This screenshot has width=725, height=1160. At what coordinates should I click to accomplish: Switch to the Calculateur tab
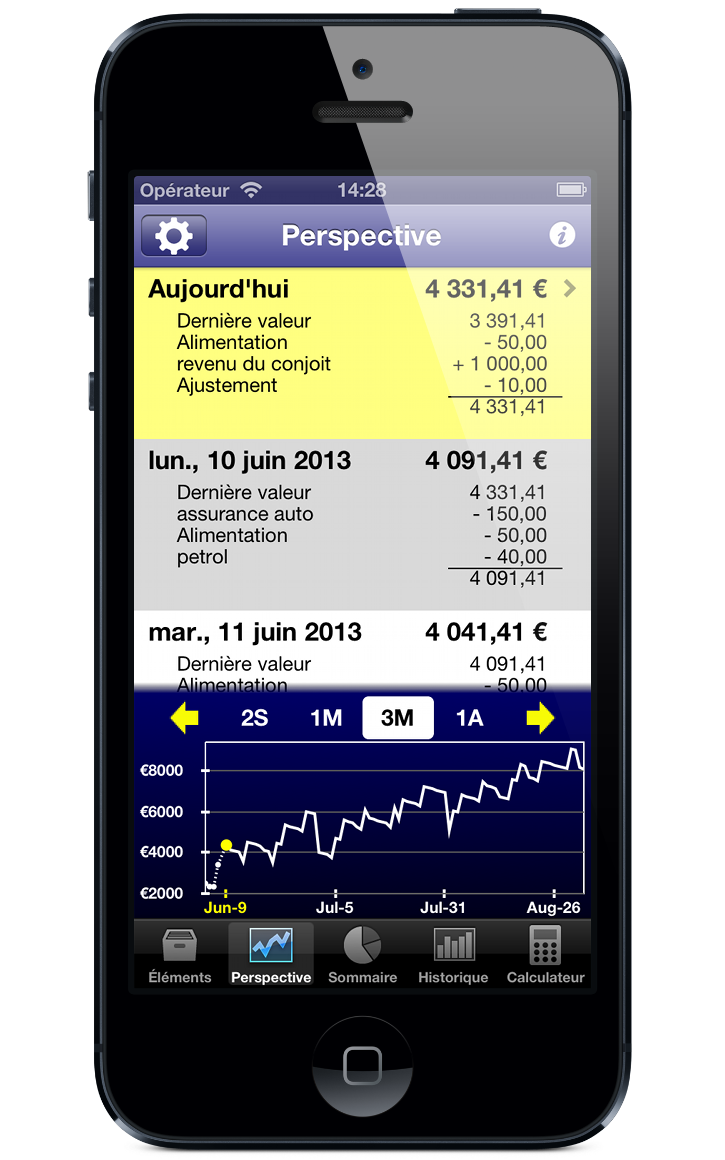point(545,956)
